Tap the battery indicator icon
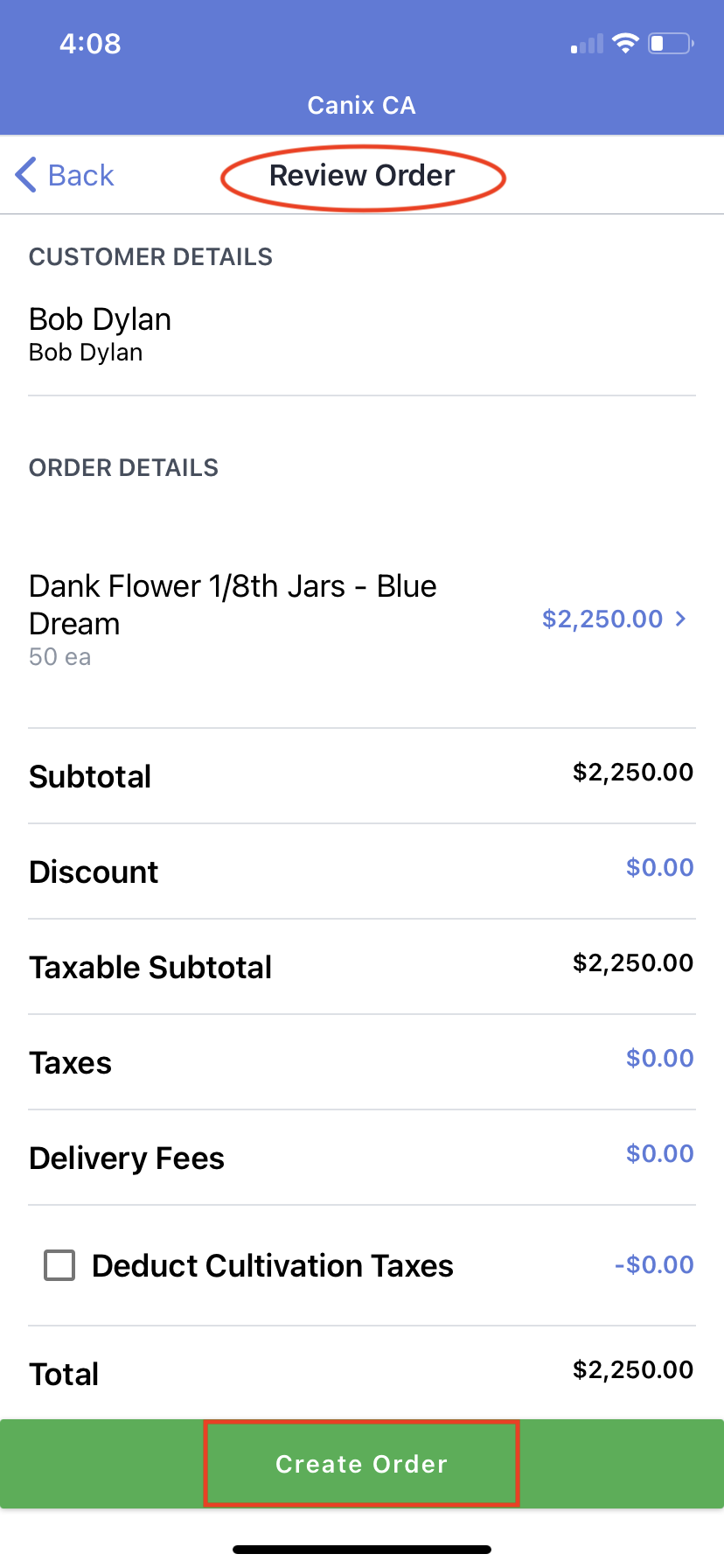Viewport: 724px width, 1568px height. pyautogui.click(x=670, y=42)
